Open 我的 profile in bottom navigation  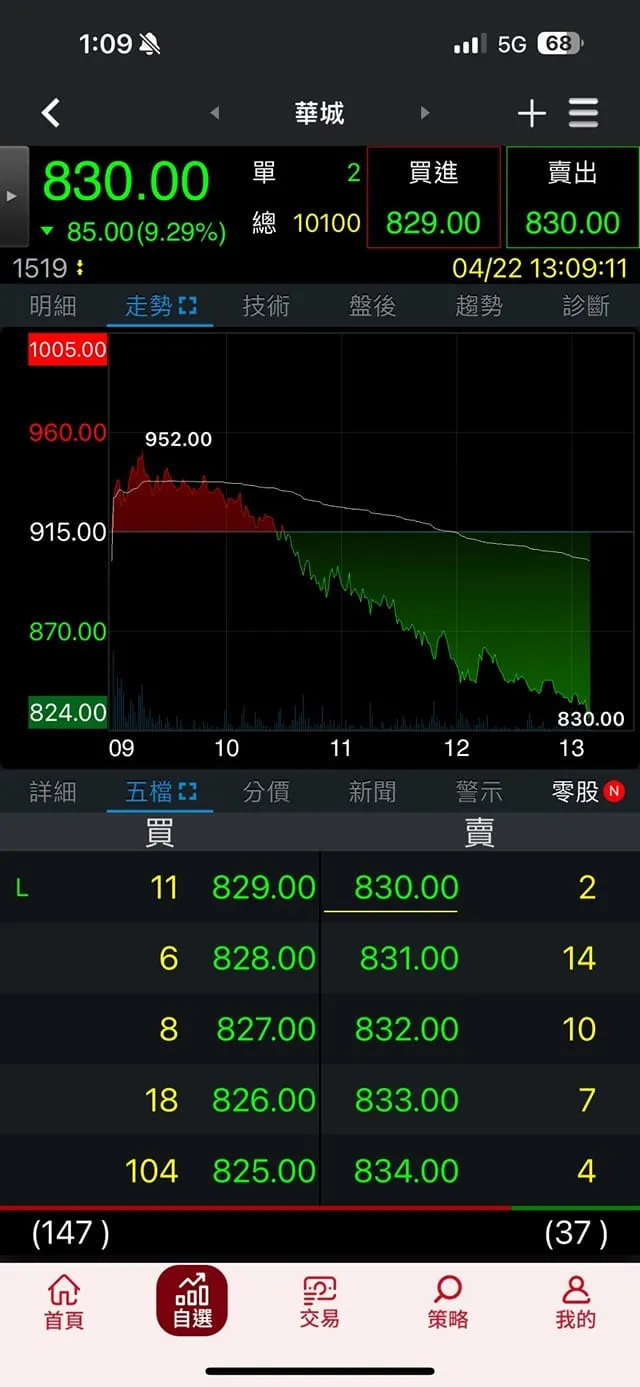[575, 1302]
